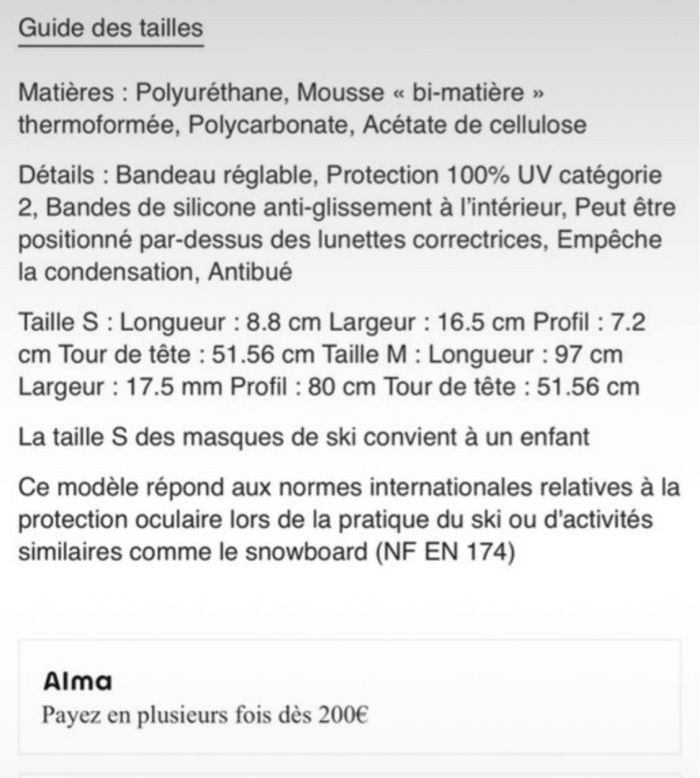700x778 pixels.
Task: Open the Alma pay-in-installments card
Action: [349, 697]
